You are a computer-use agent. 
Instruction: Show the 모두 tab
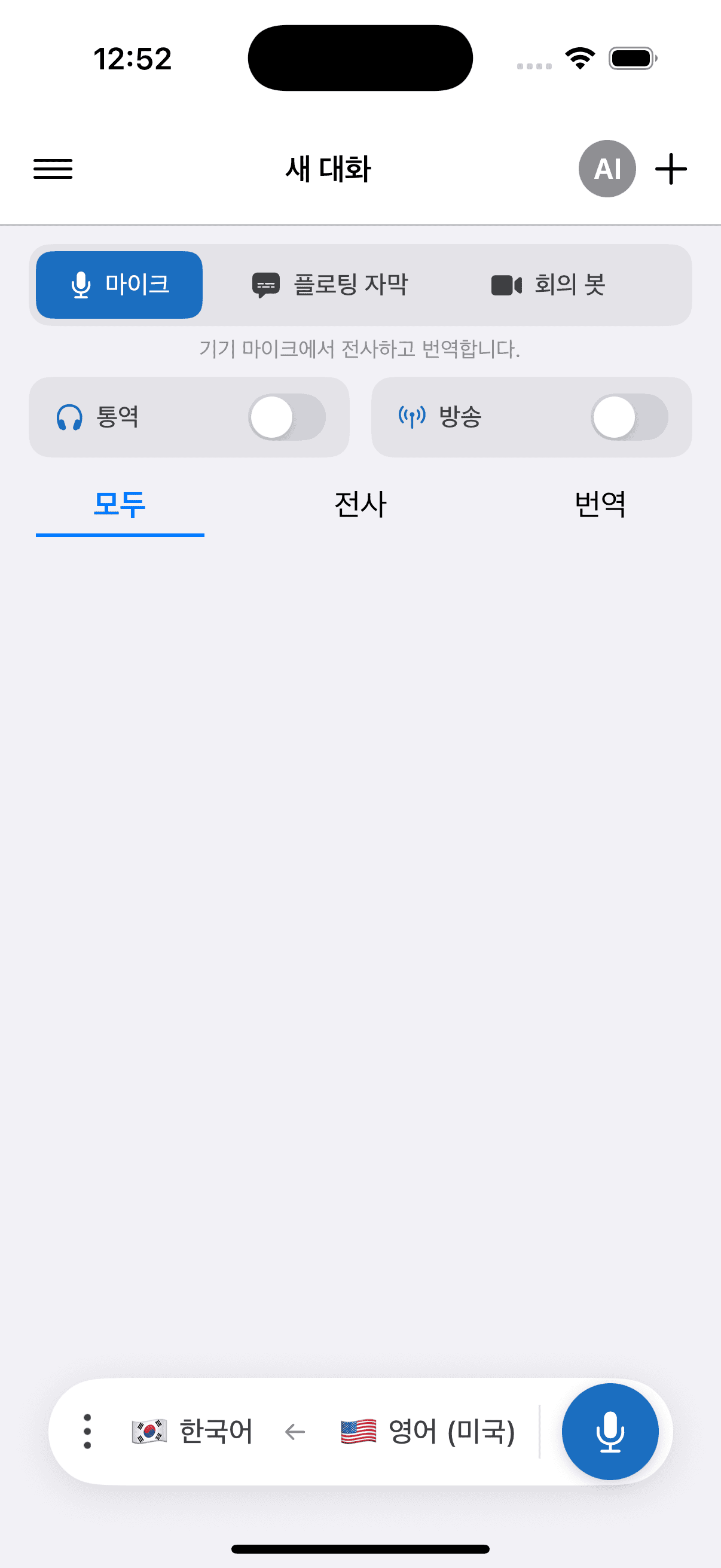pyautogui.click(x=120, y=505)
